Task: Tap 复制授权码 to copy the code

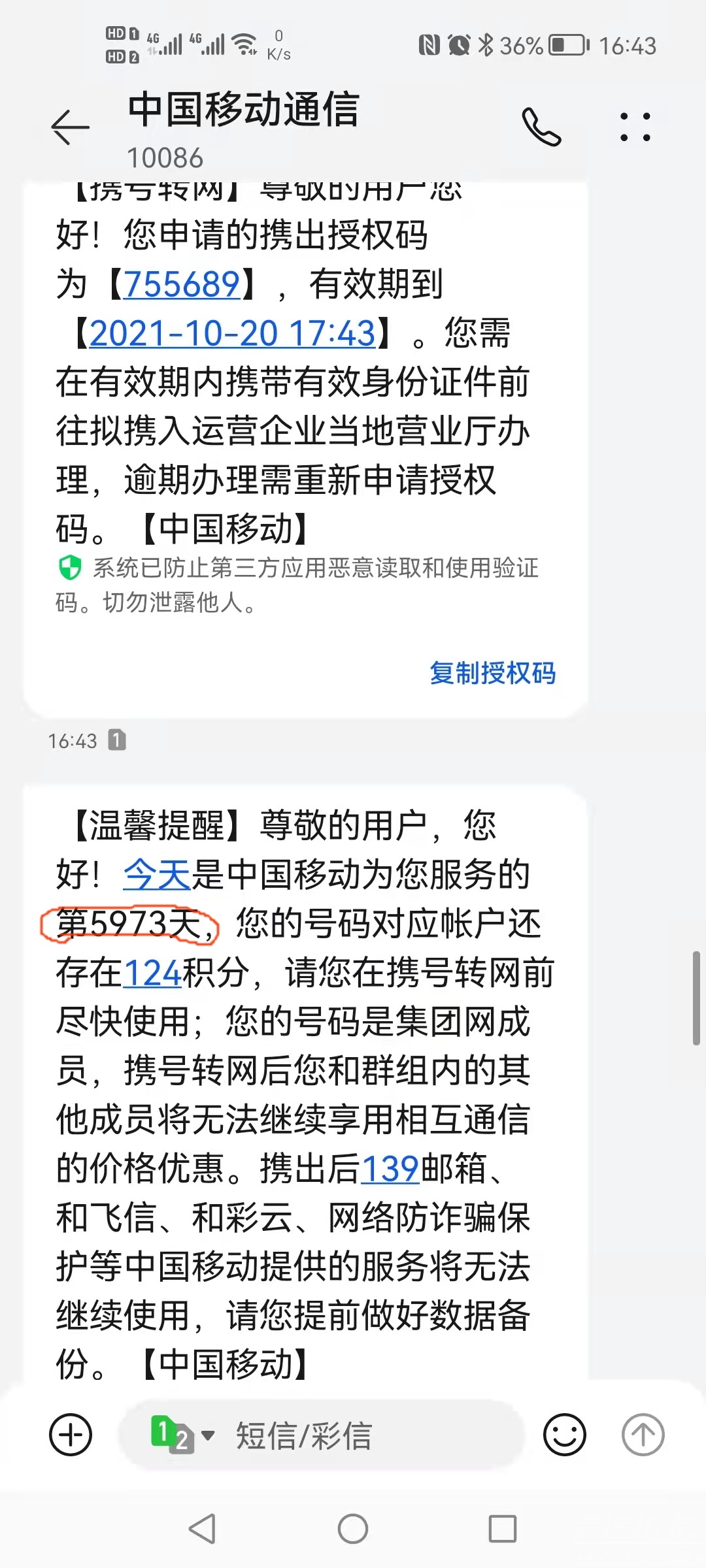Action: [492, 674]
